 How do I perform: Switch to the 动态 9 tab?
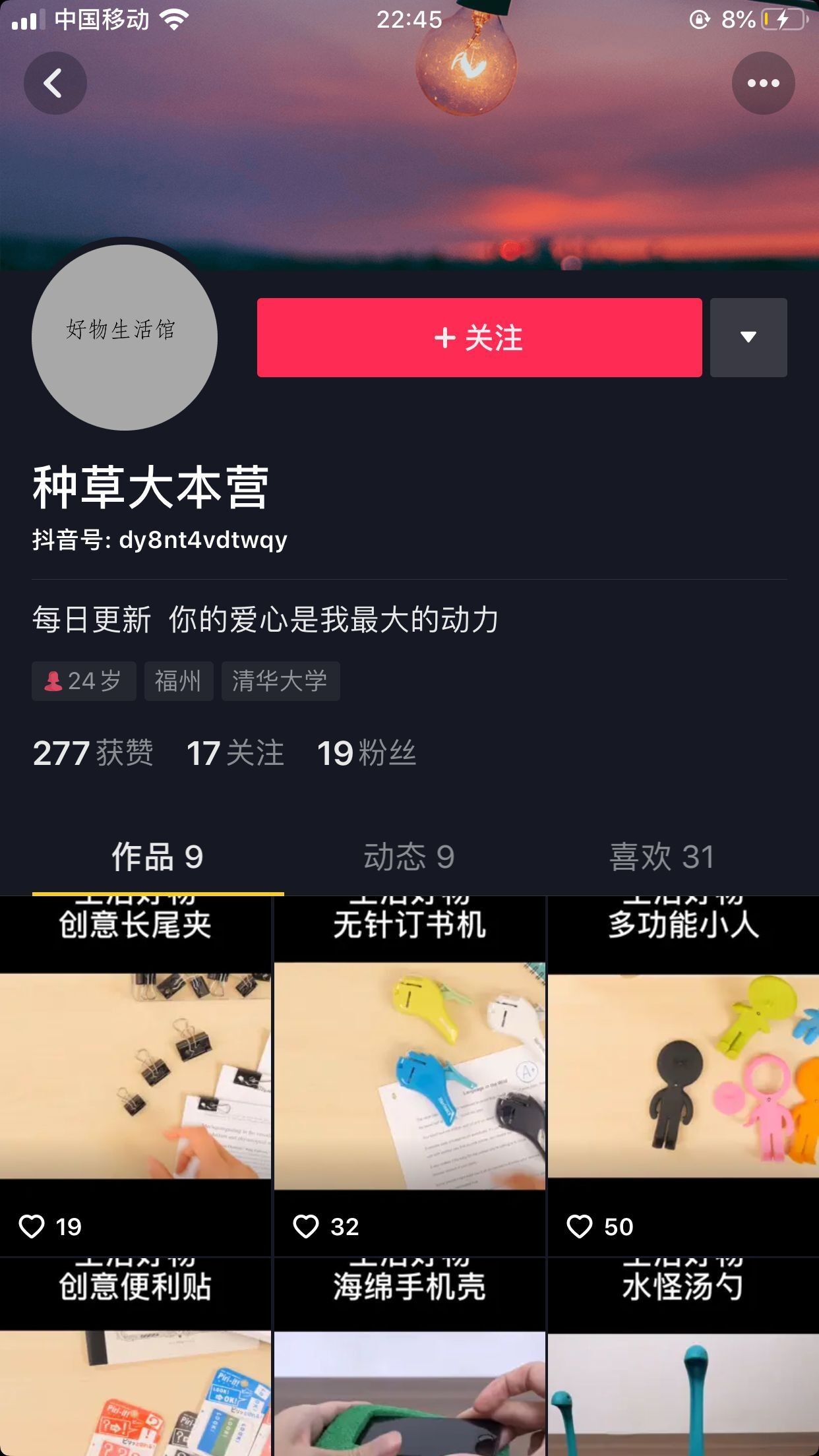pos(409,857)
